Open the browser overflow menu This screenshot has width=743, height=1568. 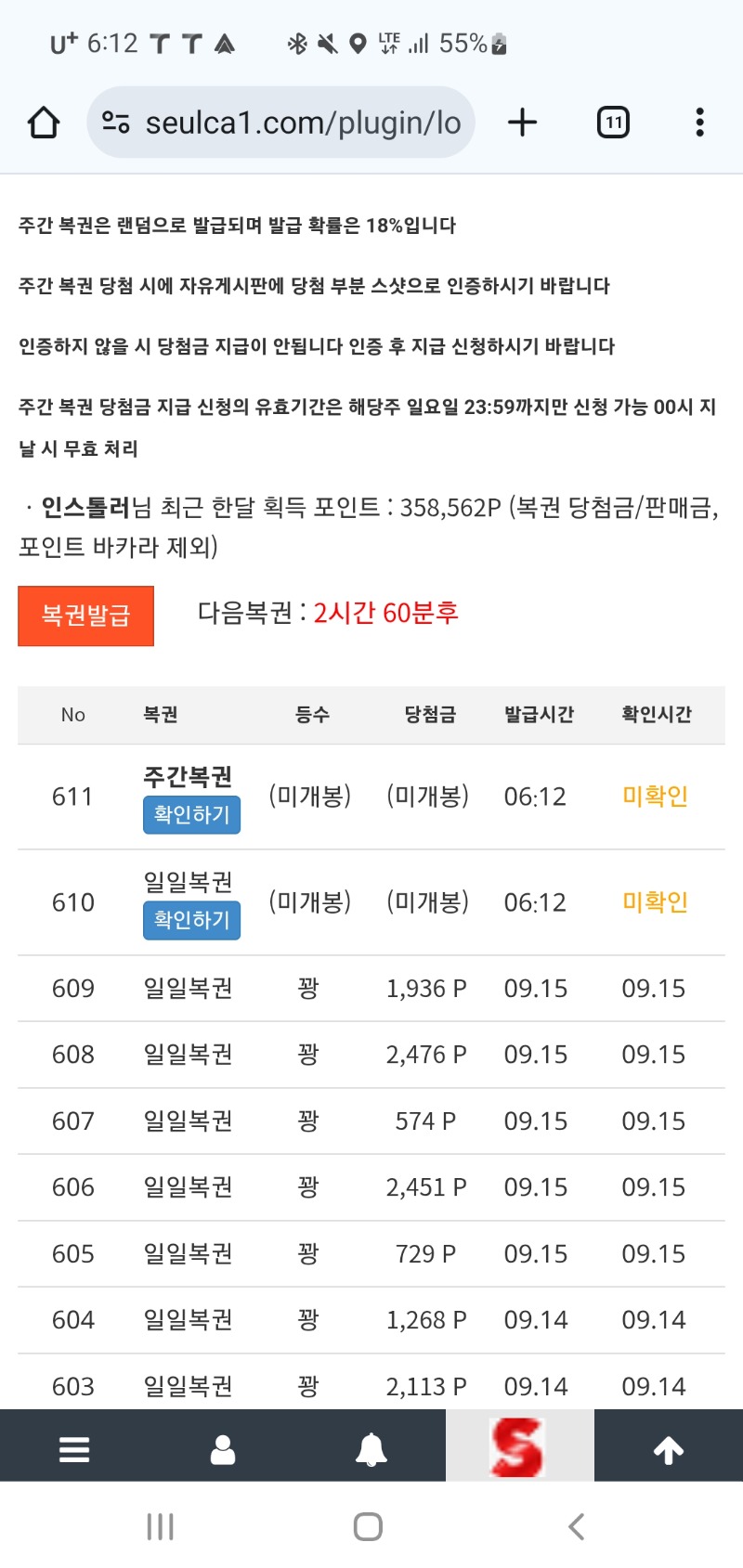coord(699,123)
